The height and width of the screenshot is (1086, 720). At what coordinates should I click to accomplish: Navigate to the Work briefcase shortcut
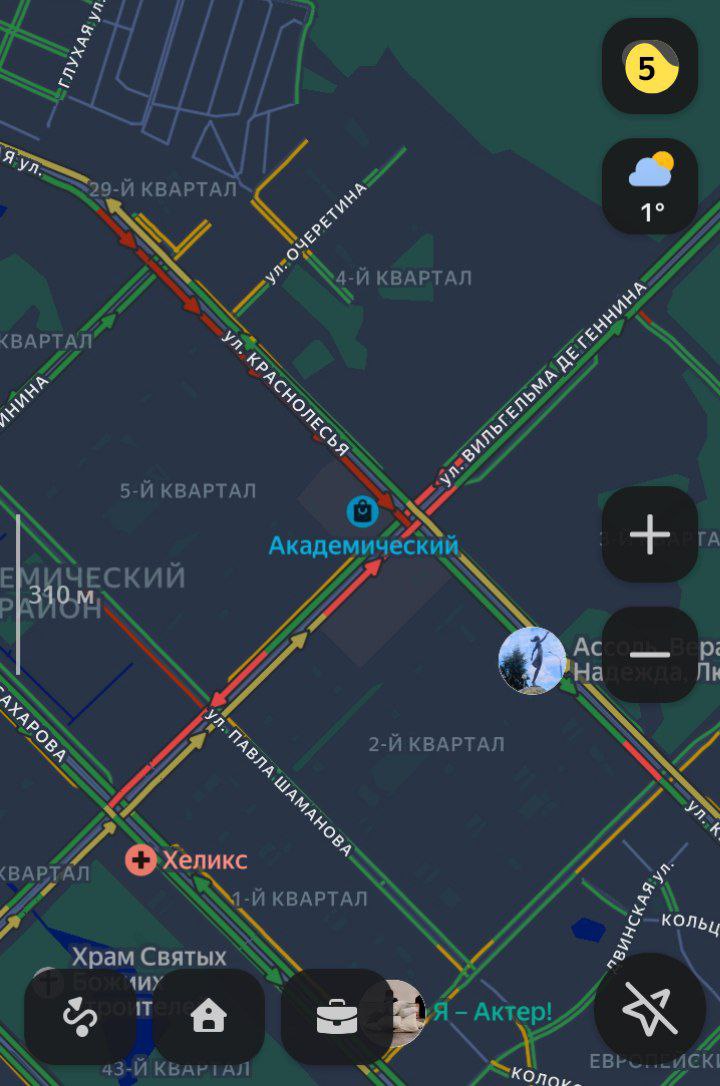(x=336, y=1017)
